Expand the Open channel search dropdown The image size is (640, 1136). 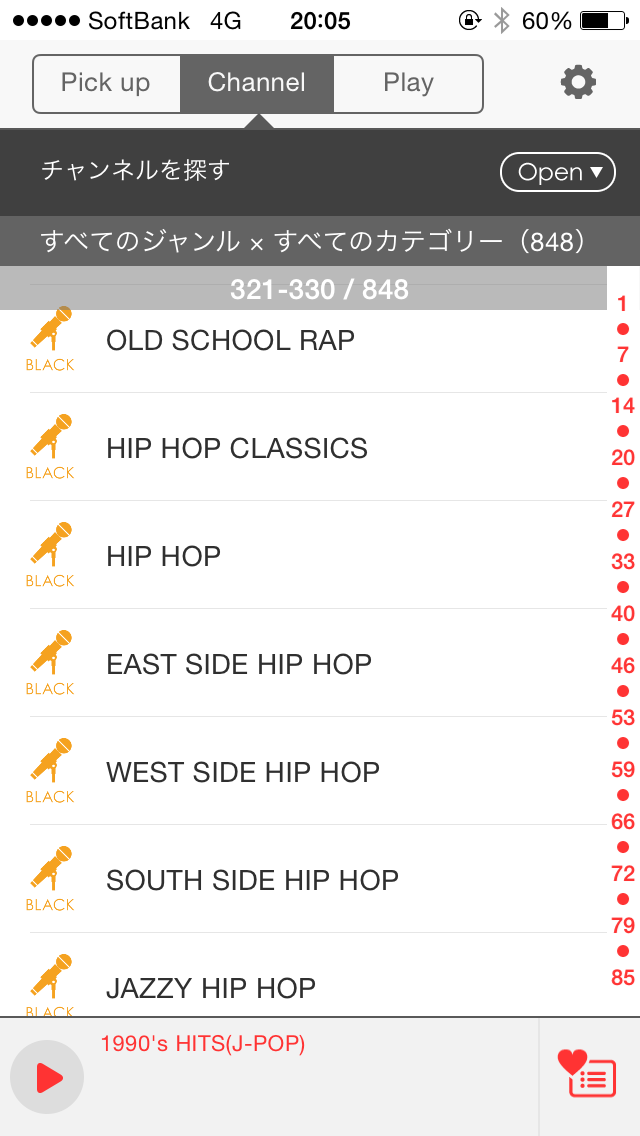tap(557, 172)
